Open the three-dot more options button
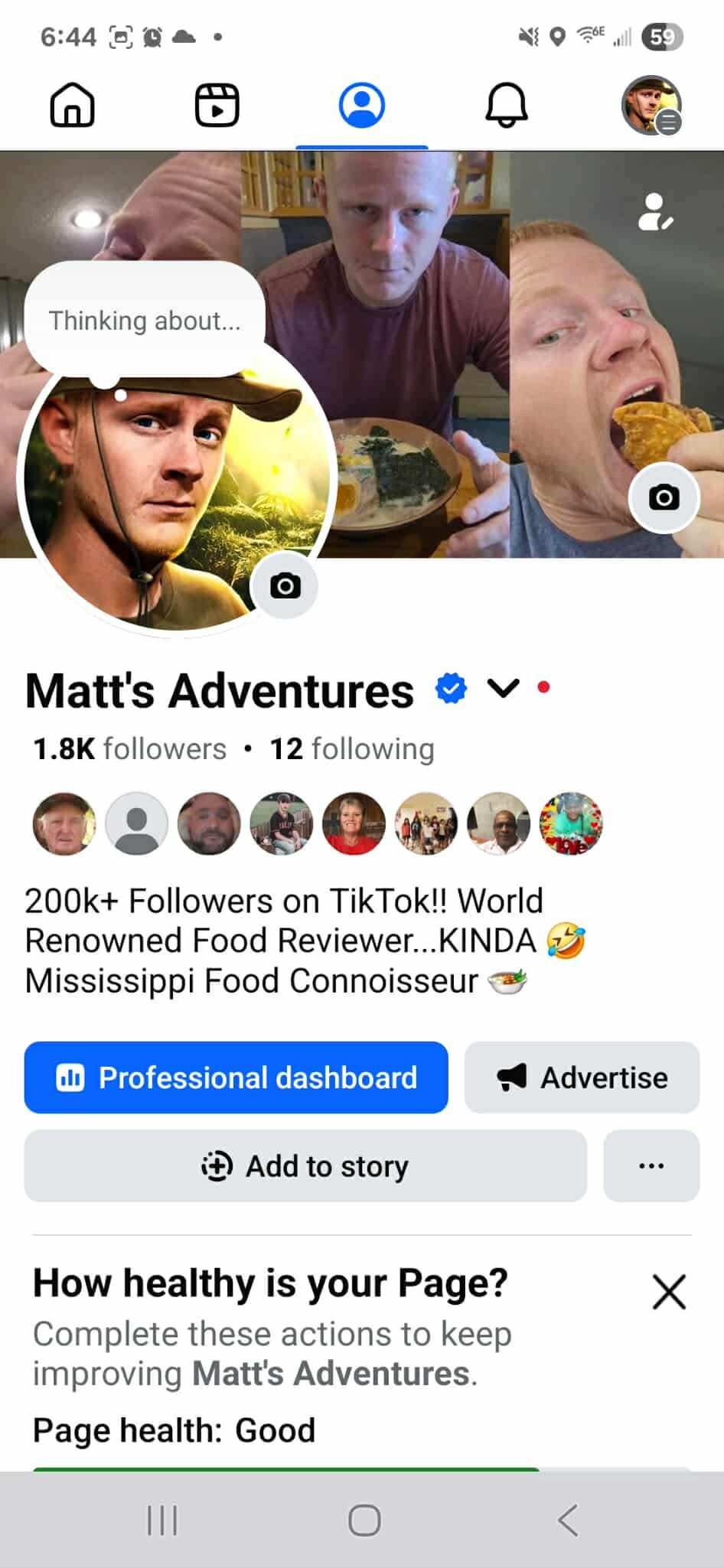Viewport: 724px width, 1568px height. [651, 1166]
